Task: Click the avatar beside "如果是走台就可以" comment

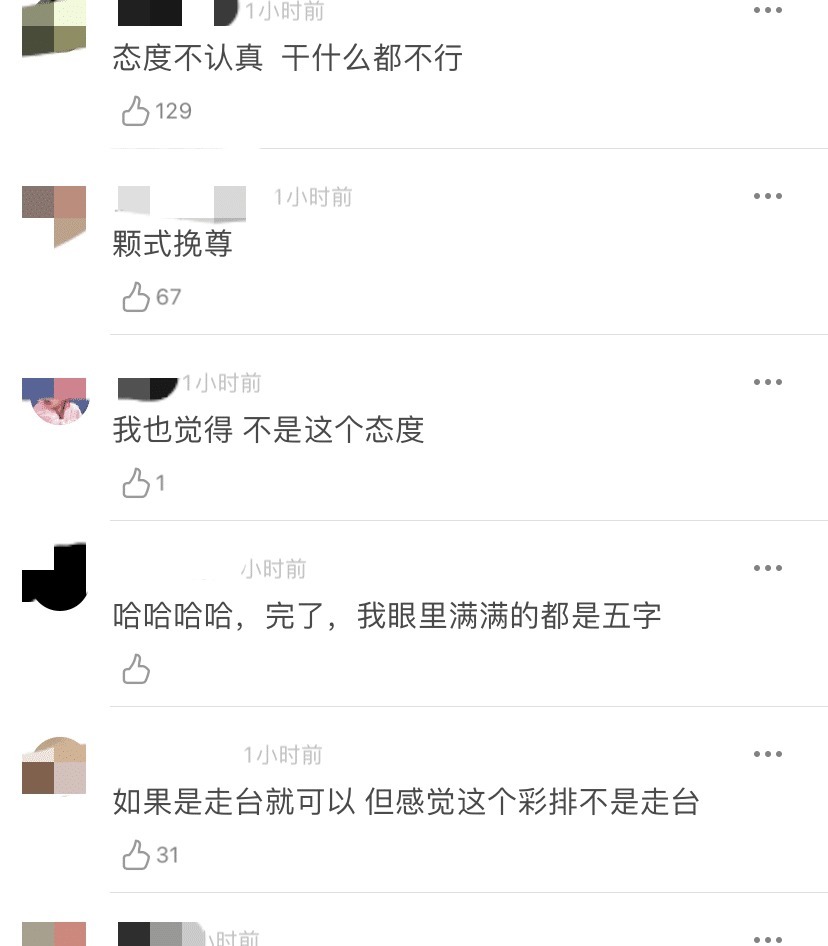Action: pyautogui.click(x=55, y=764)
